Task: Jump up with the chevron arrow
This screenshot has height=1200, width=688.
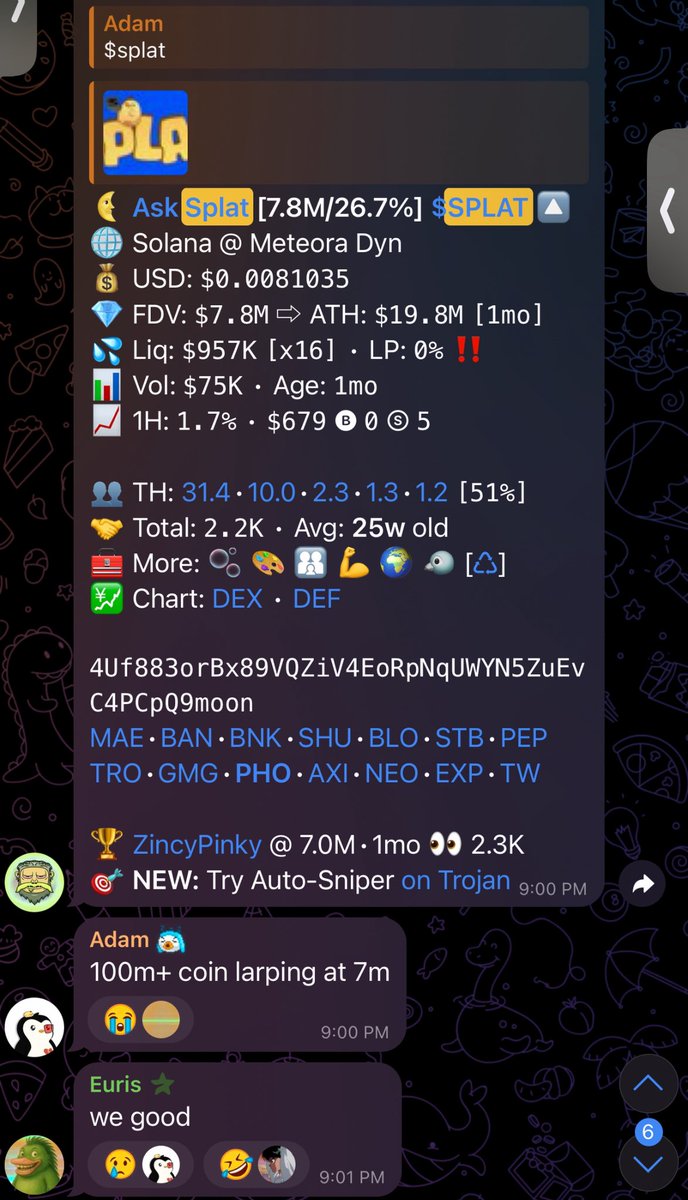Action: [x=647, y=1084]
